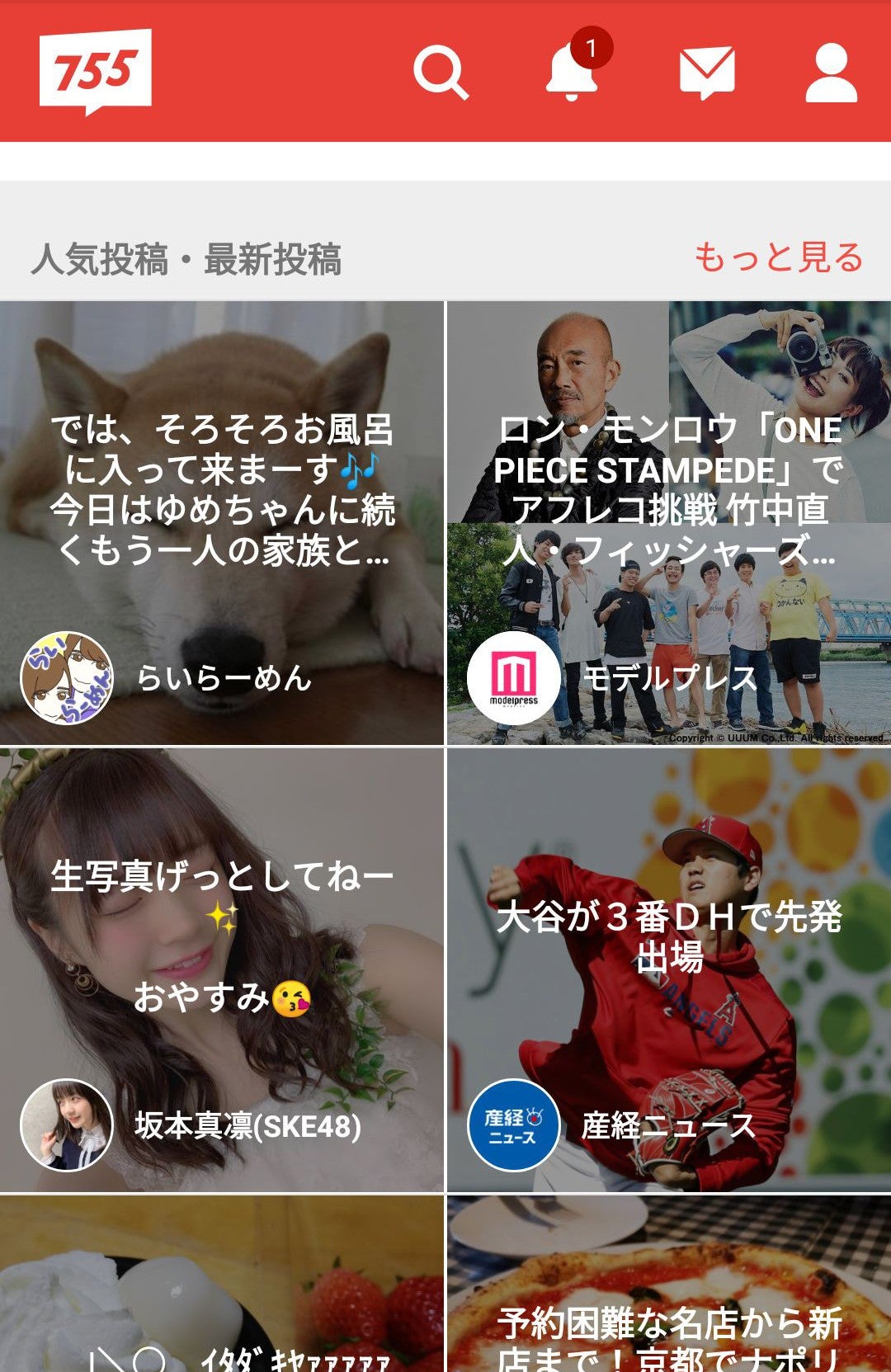891x1372 pixels.
Task: Tap the モデルプレス username label
Action: 672,681
